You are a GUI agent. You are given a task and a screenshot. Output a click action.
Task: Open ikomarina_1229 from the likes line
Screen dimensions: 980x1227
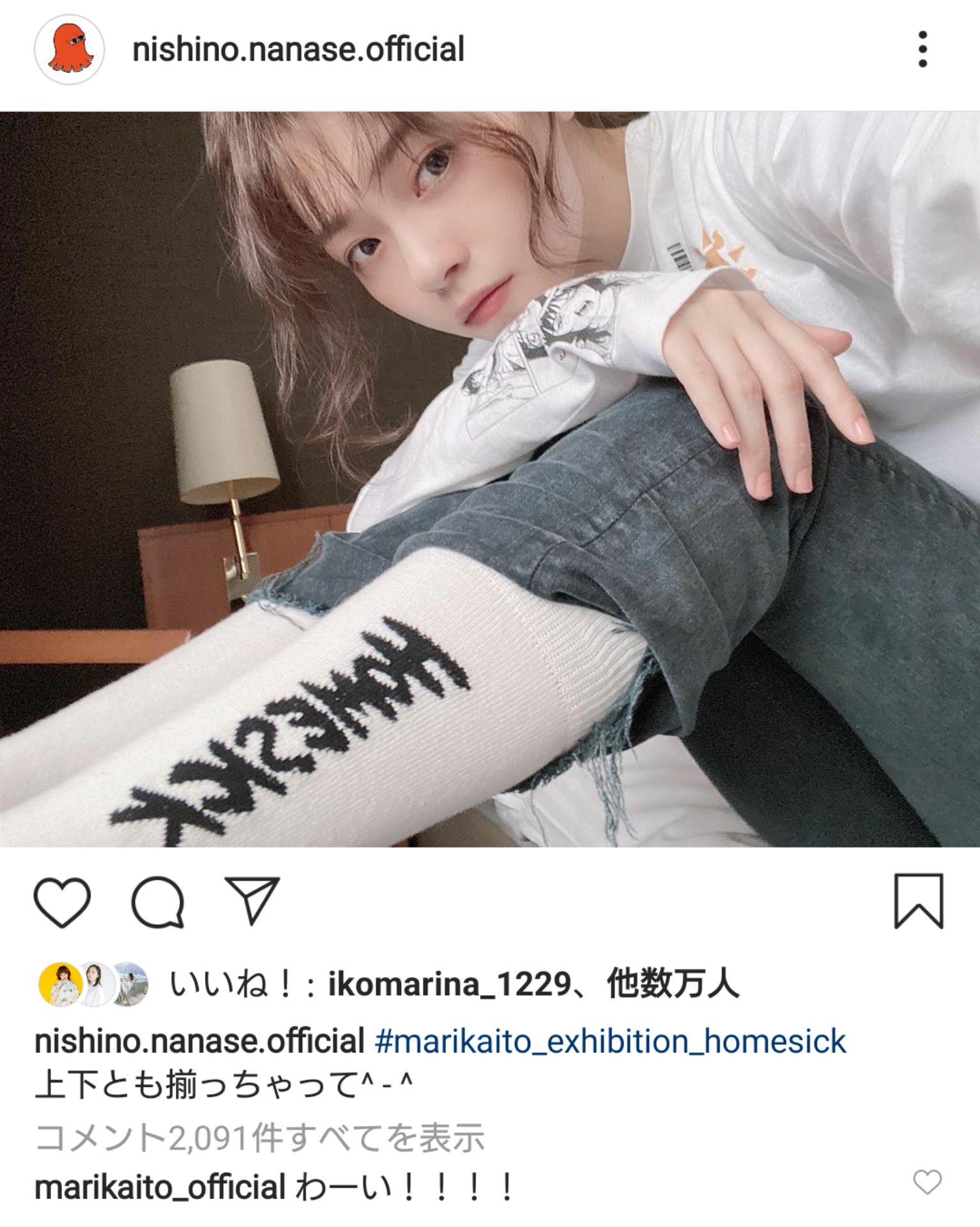point(449,984)
